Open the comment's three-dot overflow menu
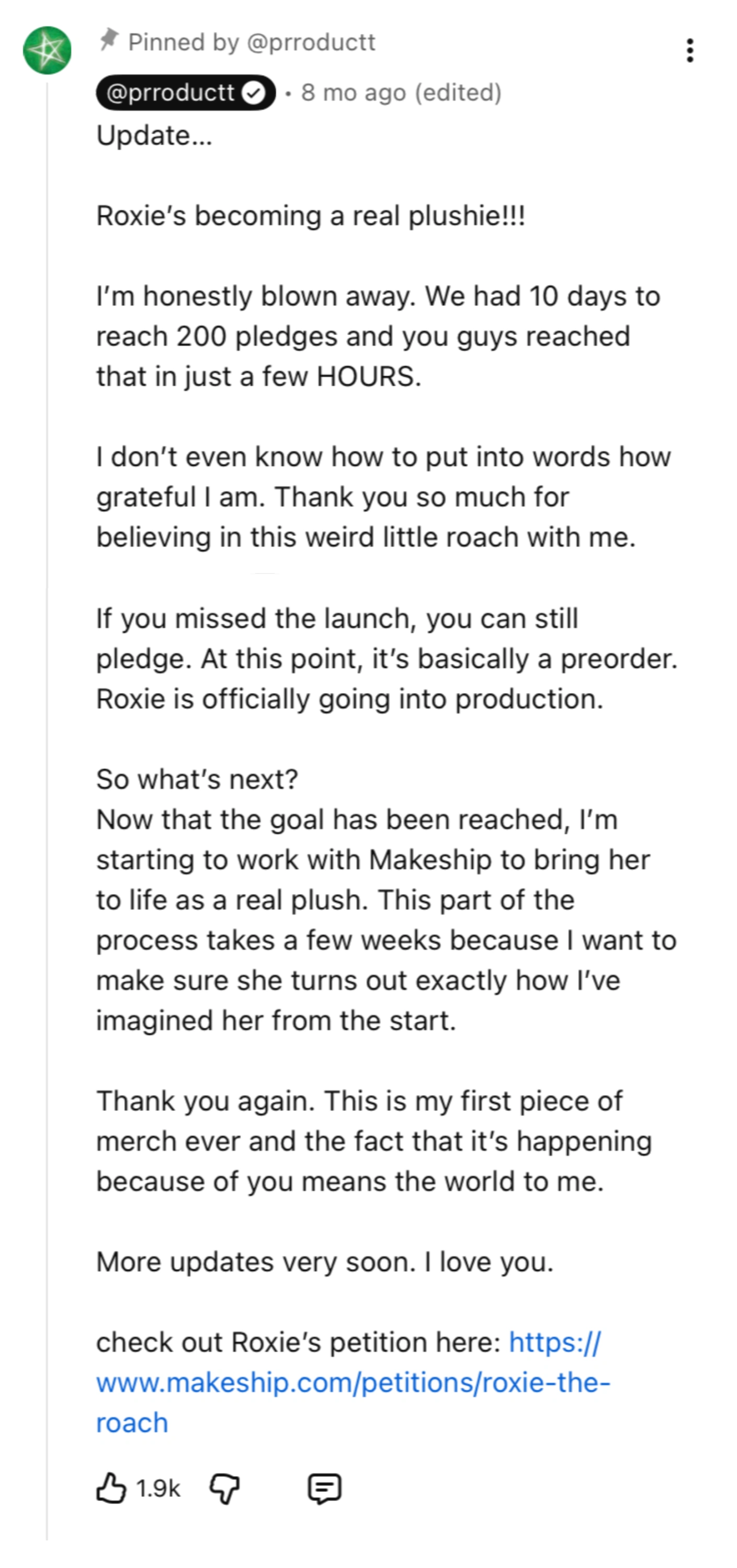The image size is (737, 1568). pos(689,51)
